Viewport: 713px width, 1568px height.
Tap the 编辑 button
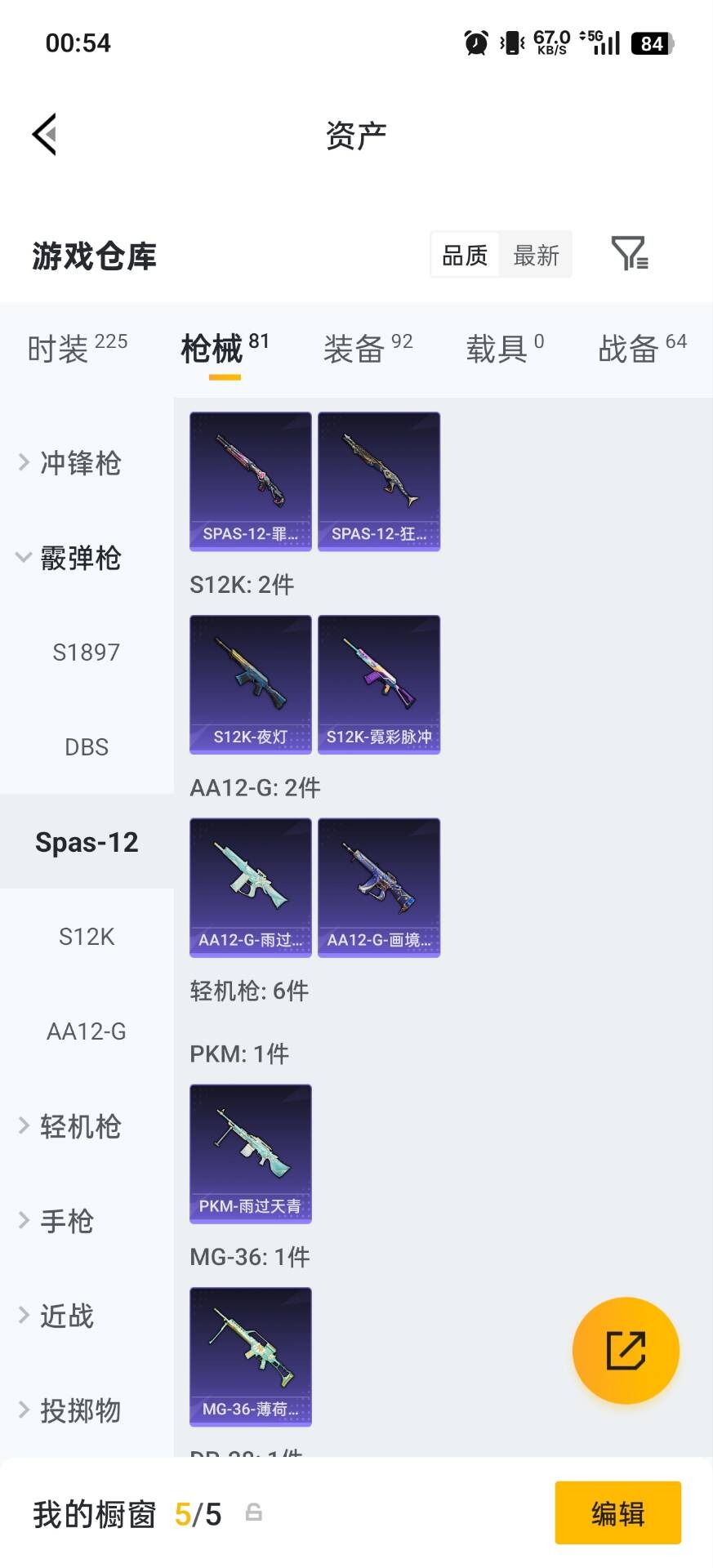(x=617, y=1513)
